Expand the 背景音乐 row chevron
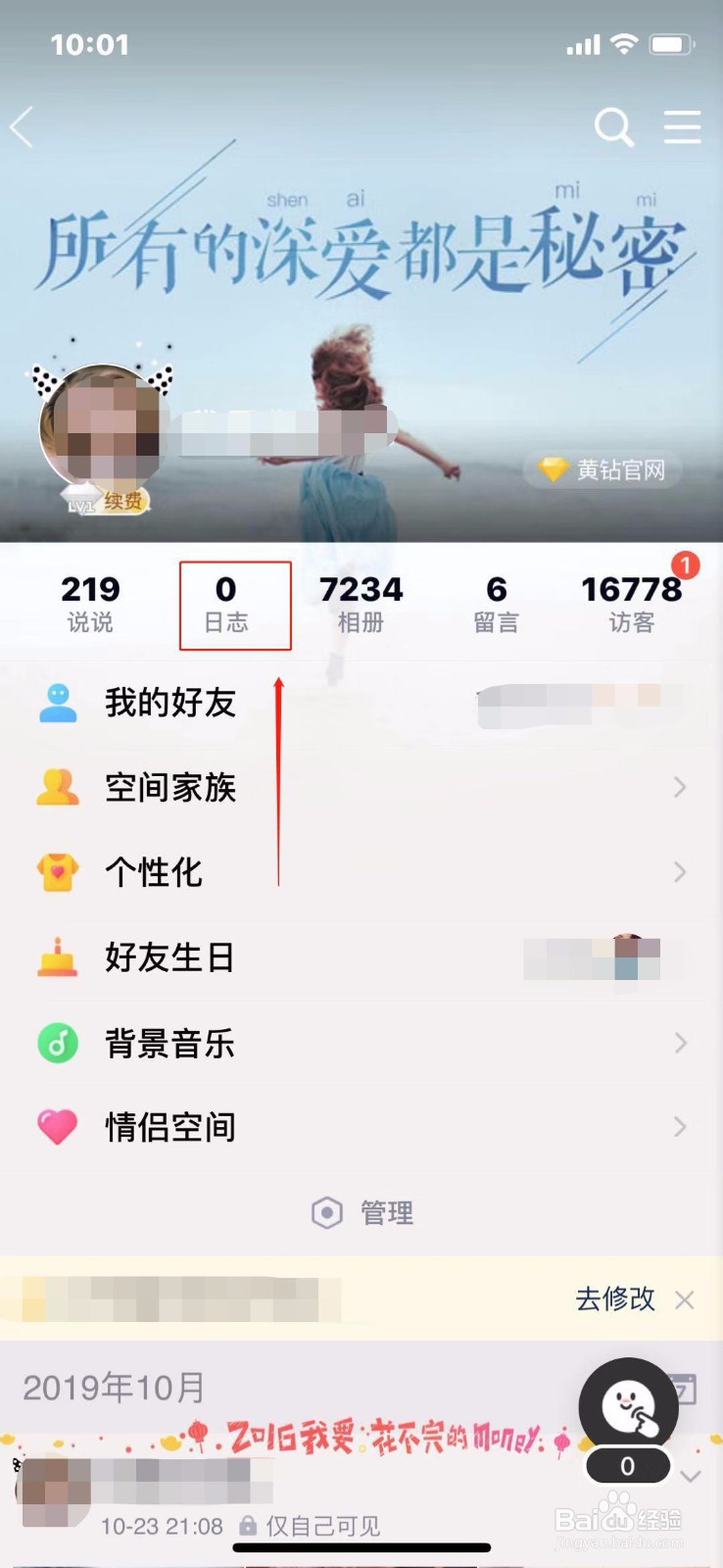723x1568 pixels. 681,1042
